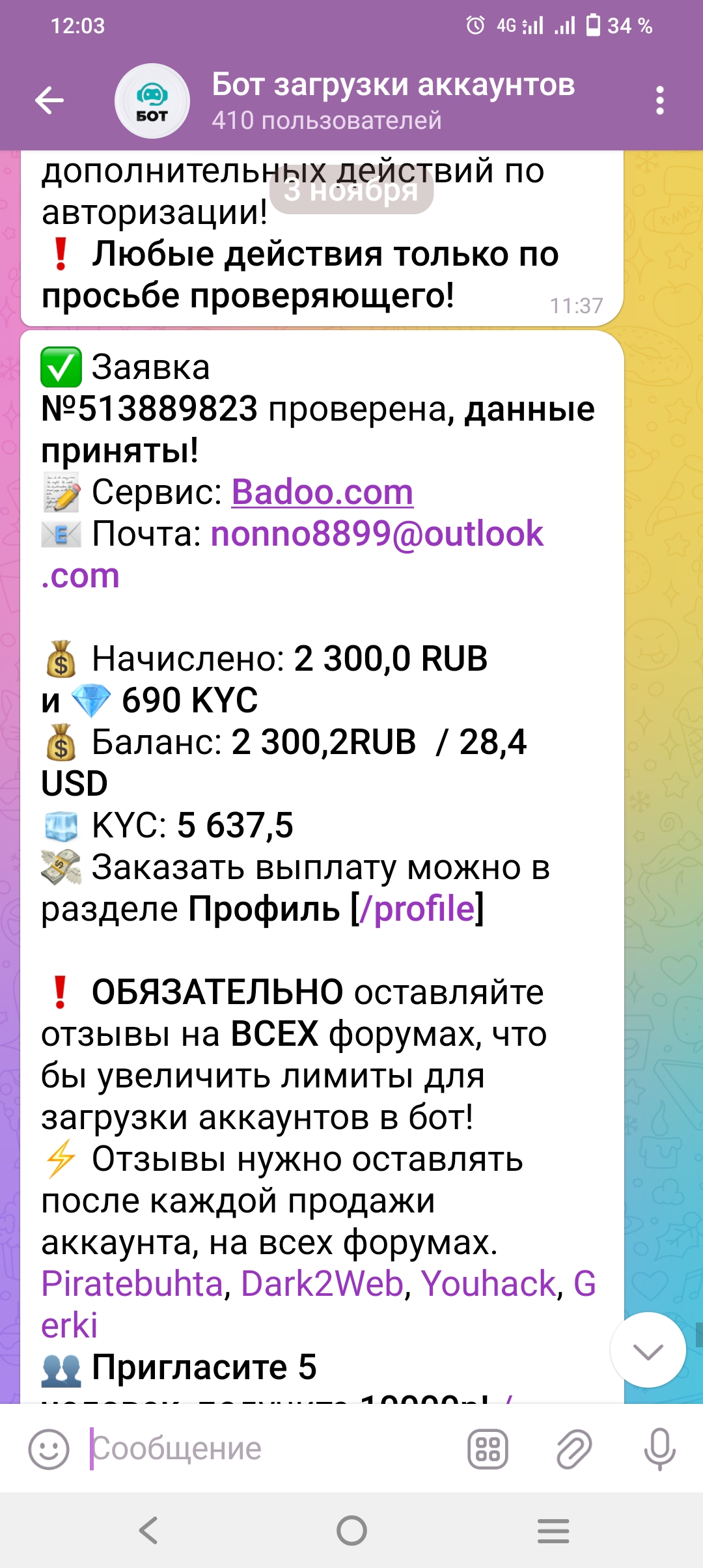Image resolution: width=703 pixels, height=1568 pixels.
Task: Open the Piratebuhta forum link
Action: pos(132,1285)
